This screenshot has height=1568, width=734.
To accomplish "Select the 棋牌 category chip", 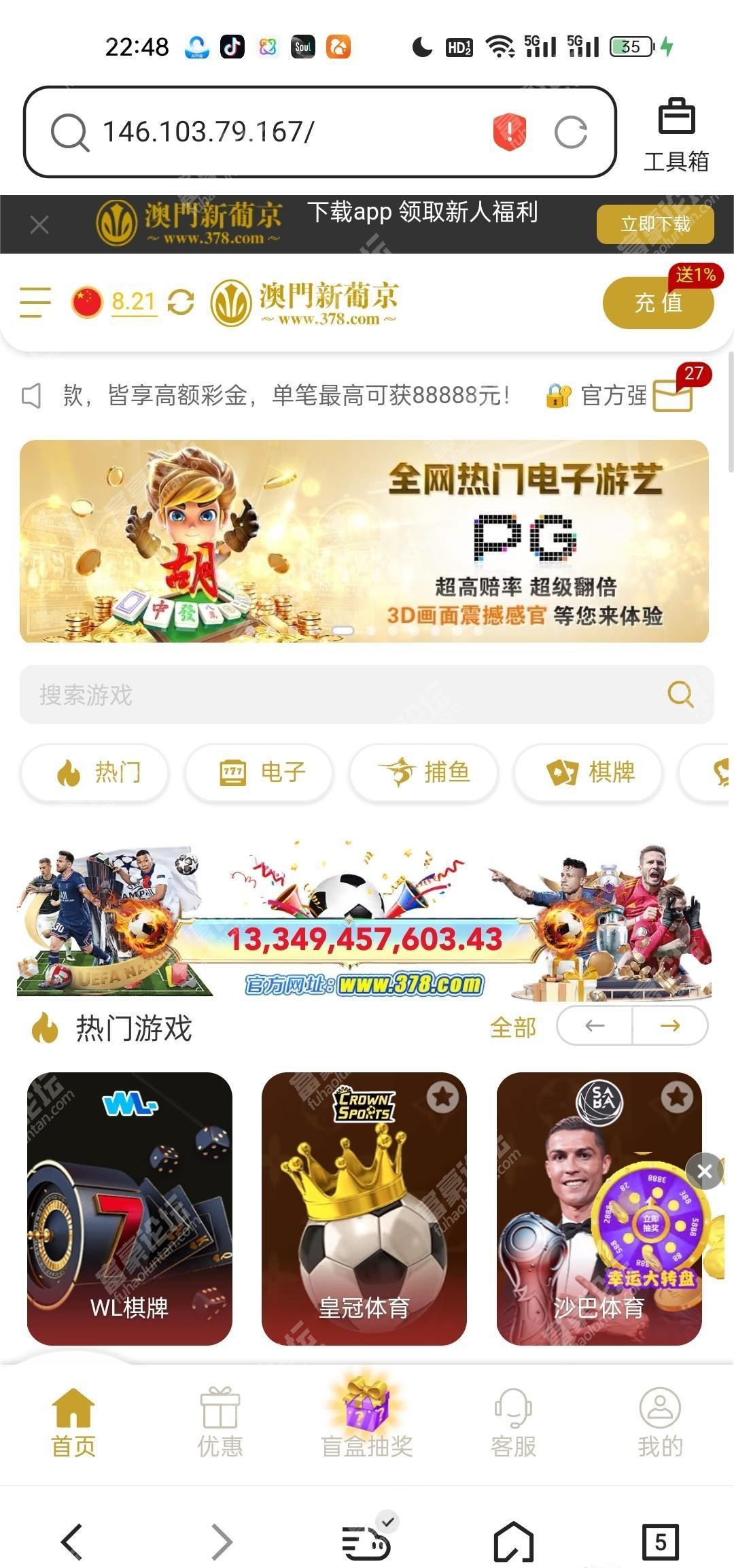I will 588,772.
